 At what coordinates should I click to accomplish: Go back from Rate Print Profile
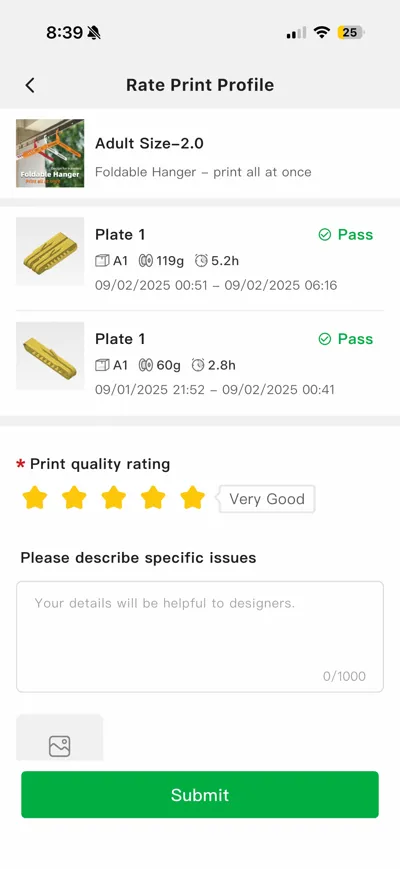coord(30,85)
